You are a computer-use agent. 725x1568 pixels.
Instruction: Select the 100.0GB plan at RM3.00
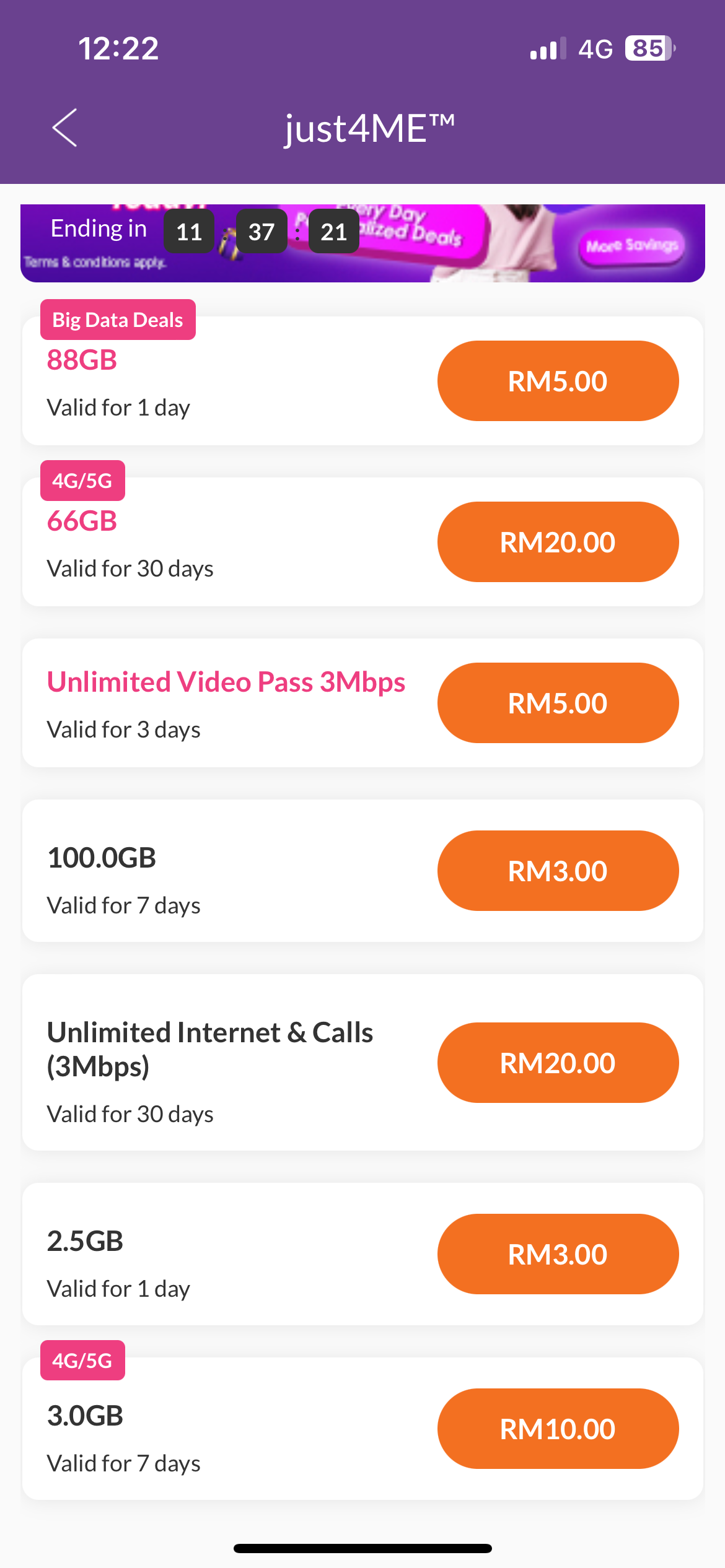558,871
